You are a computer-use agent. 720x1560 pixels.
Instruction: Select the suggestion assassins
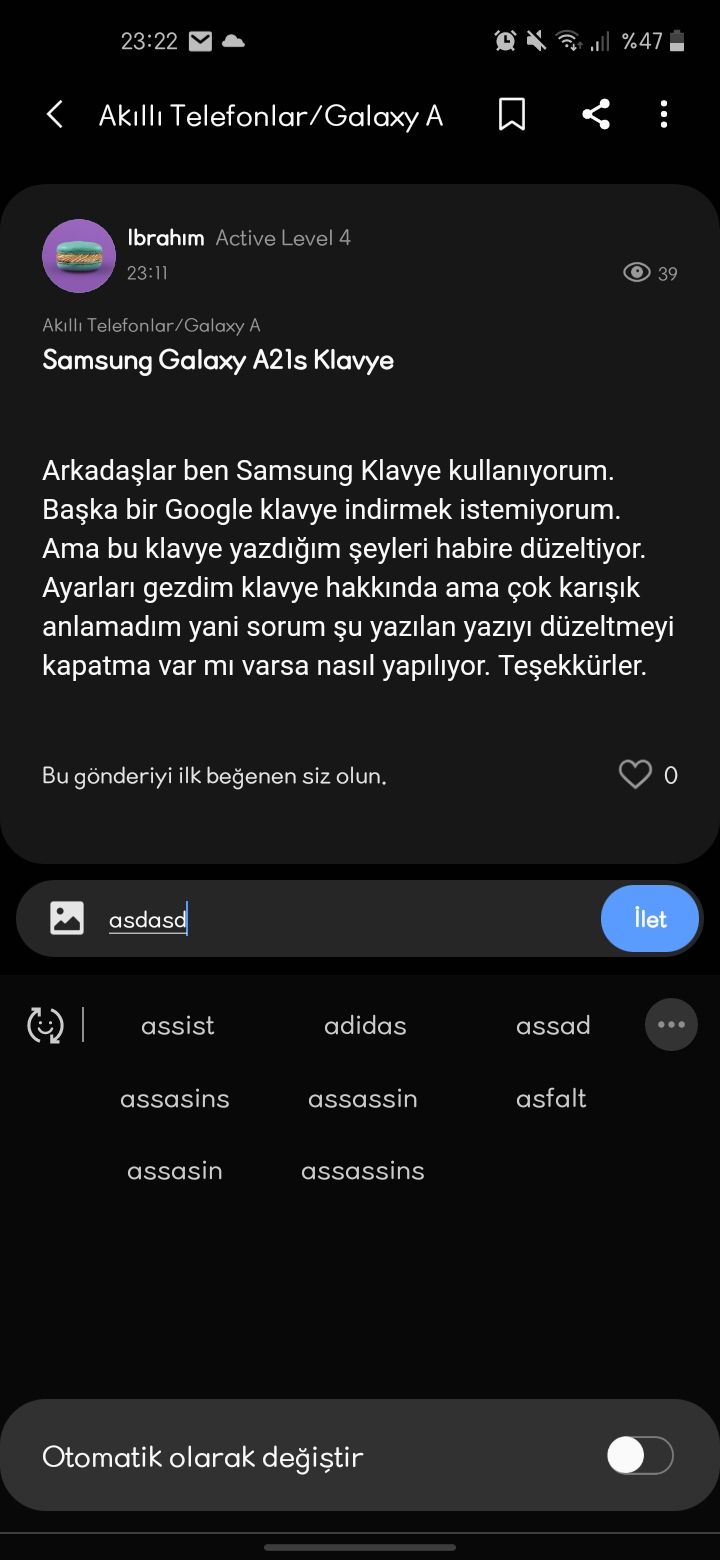click(363, 1170)
